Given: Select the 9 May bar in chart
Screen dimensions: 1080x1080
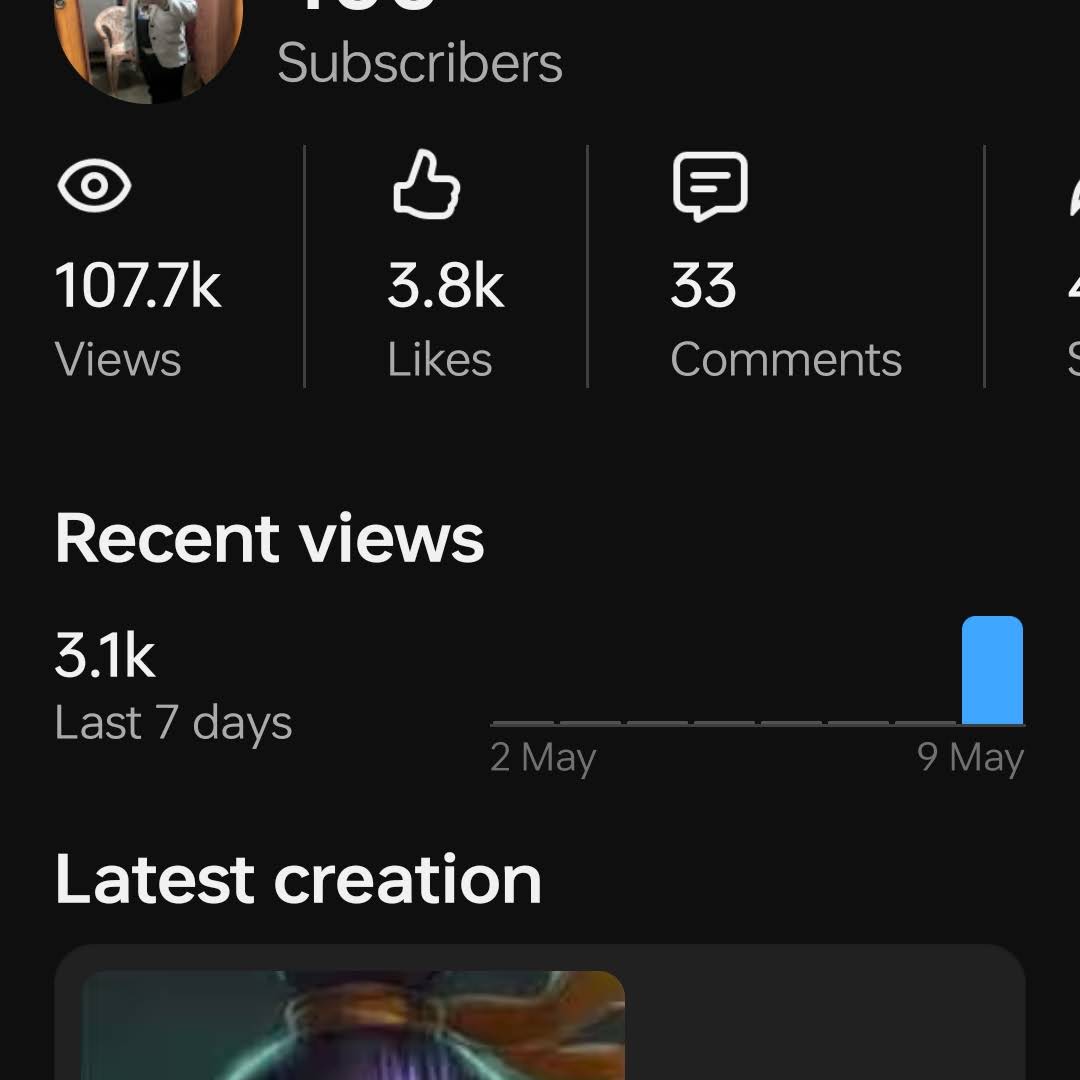Looking at the screenshot, I should [x=992, y=670].
